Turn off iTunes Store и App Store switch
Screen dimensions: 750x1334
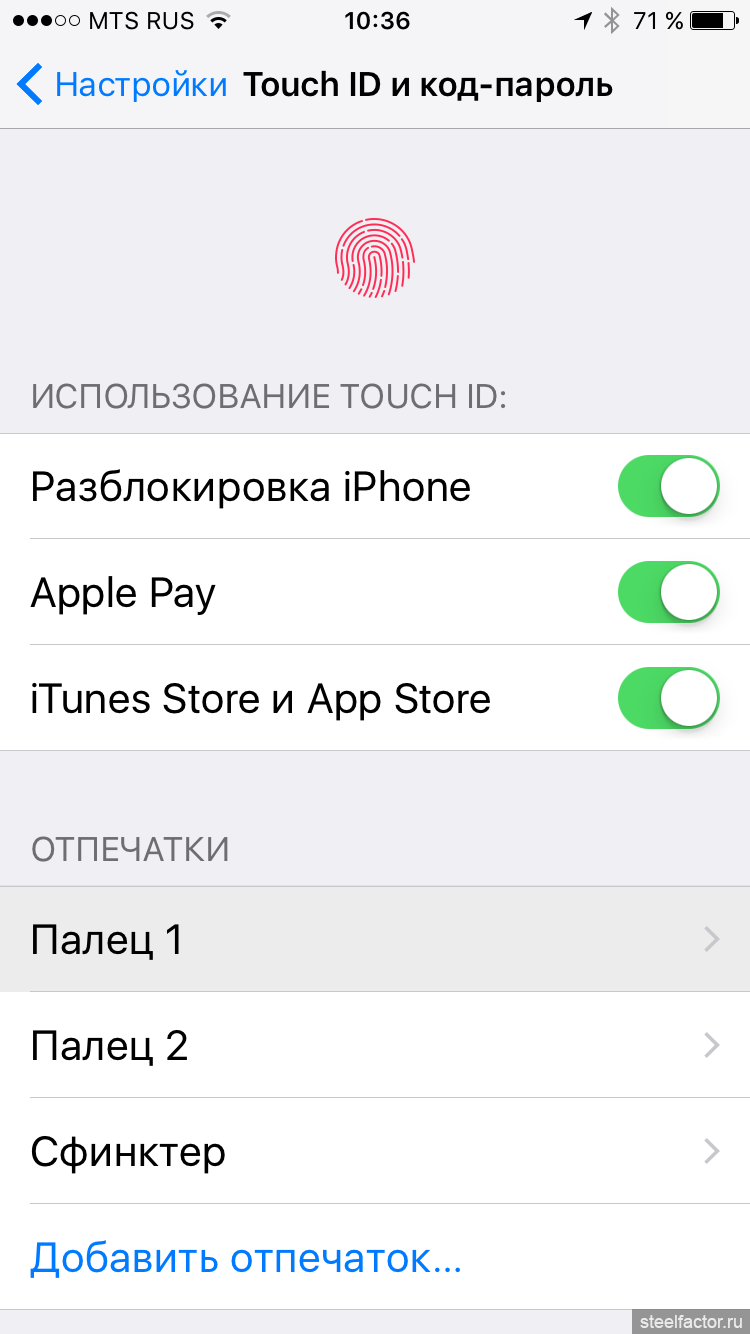tap(669, 698)
